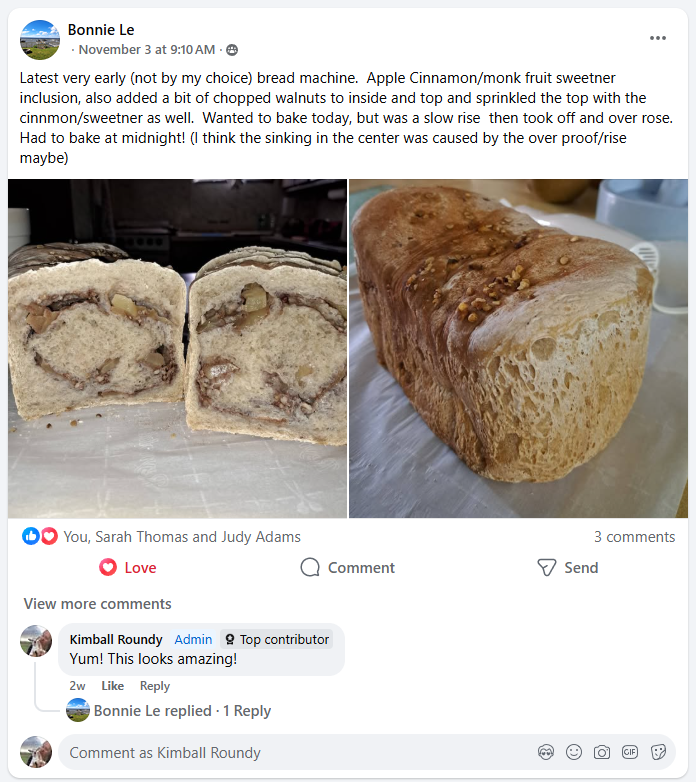Open the 3 comments count

coord(634,537)
